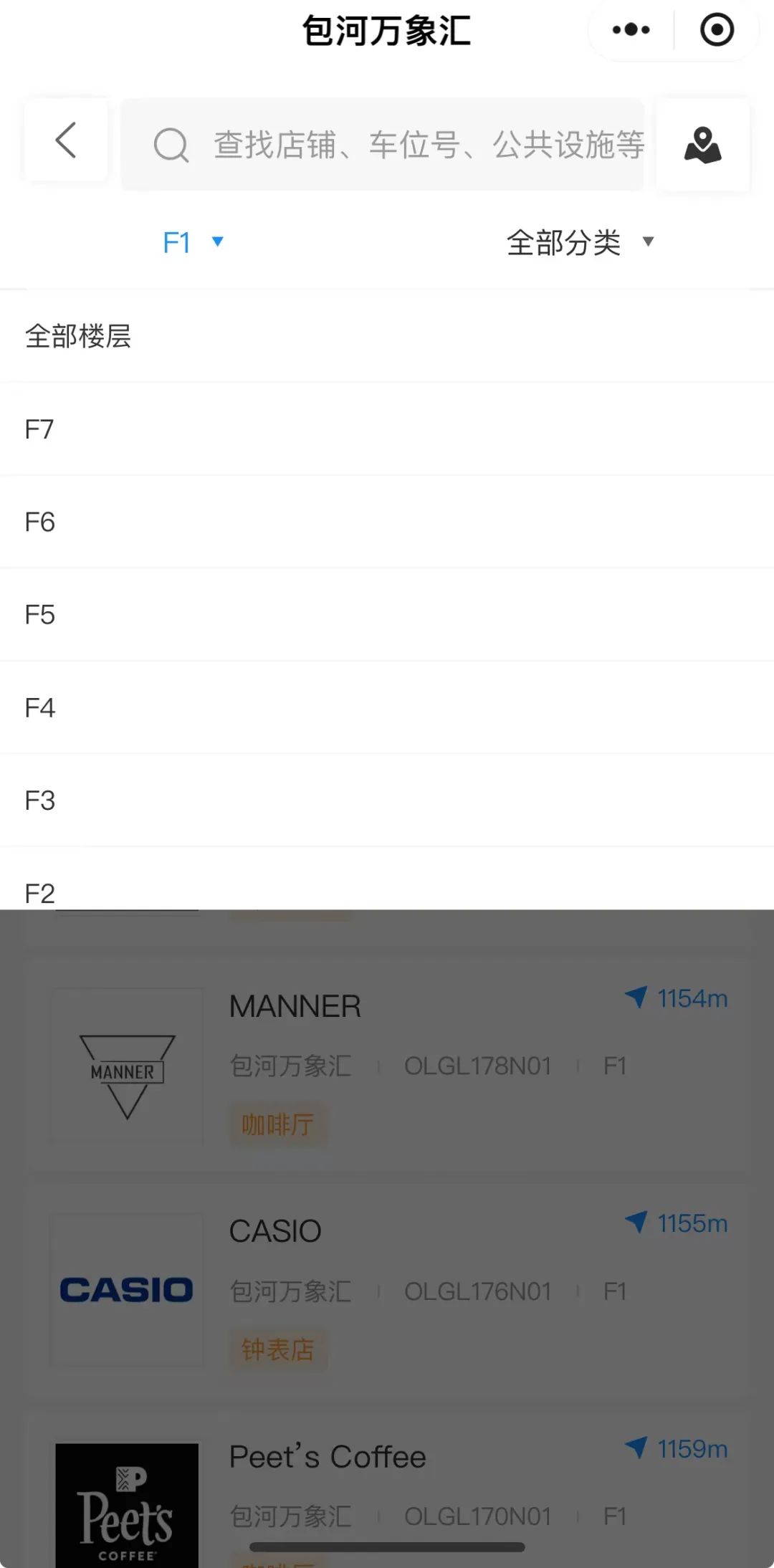Viewport: 774px width, 1568px height.
Task: Navigate to MANNER, 1154m away
Action: (677, 998)
